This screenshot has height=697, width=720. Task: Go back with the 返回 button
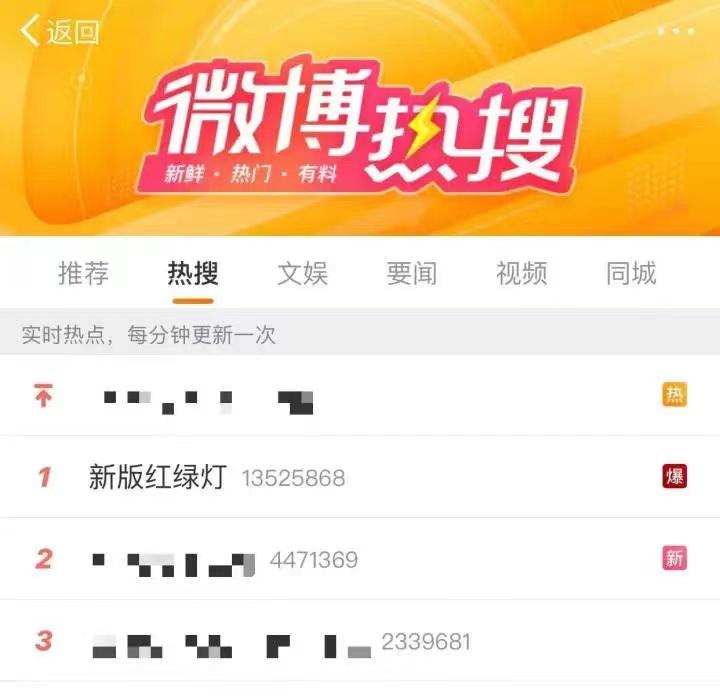60,32
